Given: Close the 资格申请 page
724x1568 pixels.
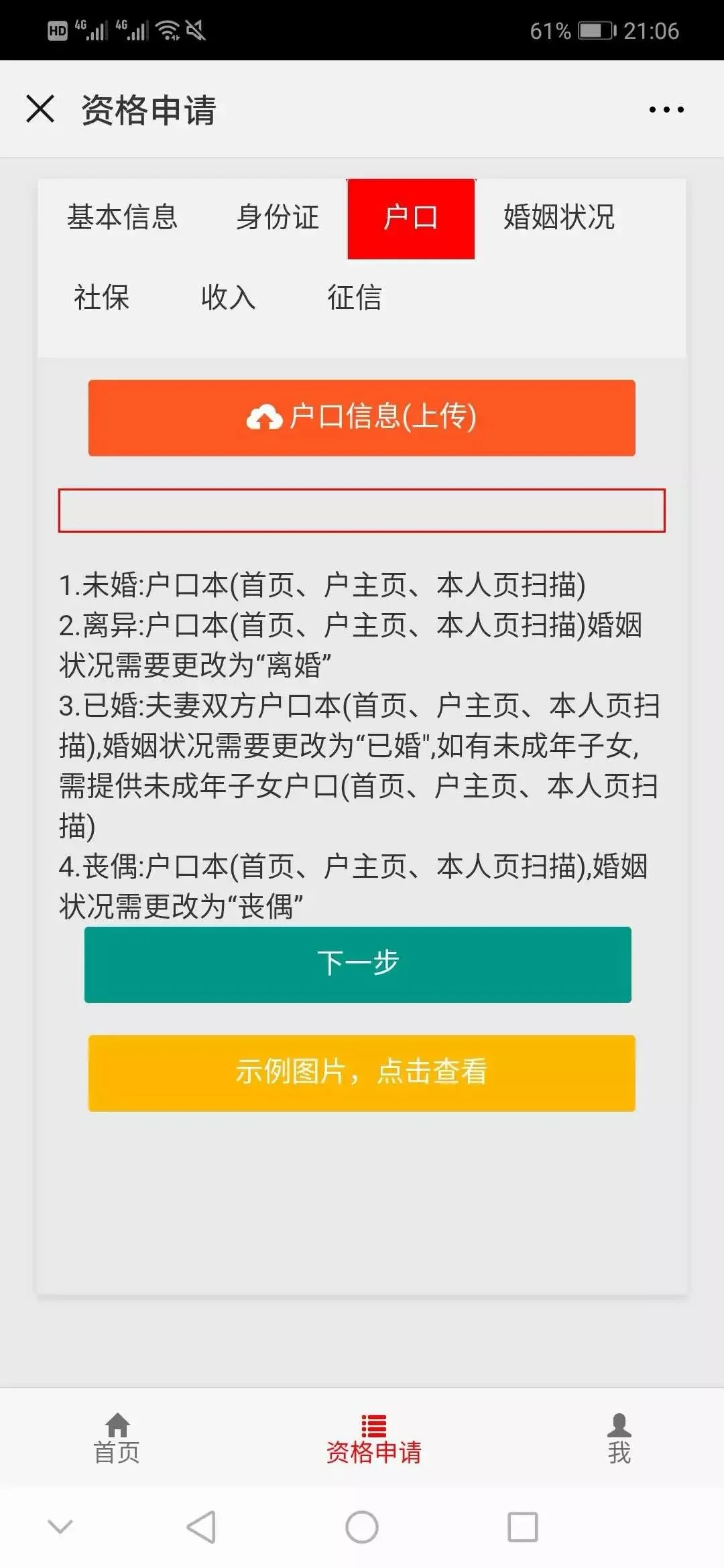Looking at the screenshot, I should (x=40, y=109).
